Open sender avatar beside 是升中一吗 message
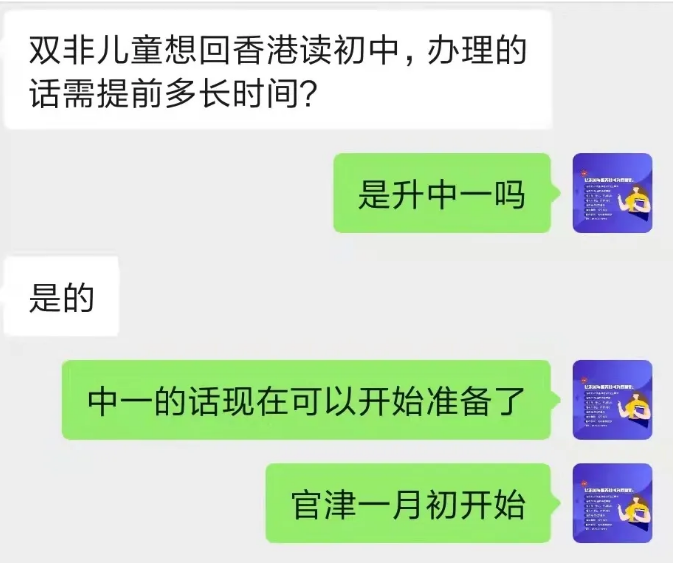Image resolution: width=673 pixels, height=563 pixels. click(x=612, y=193)
